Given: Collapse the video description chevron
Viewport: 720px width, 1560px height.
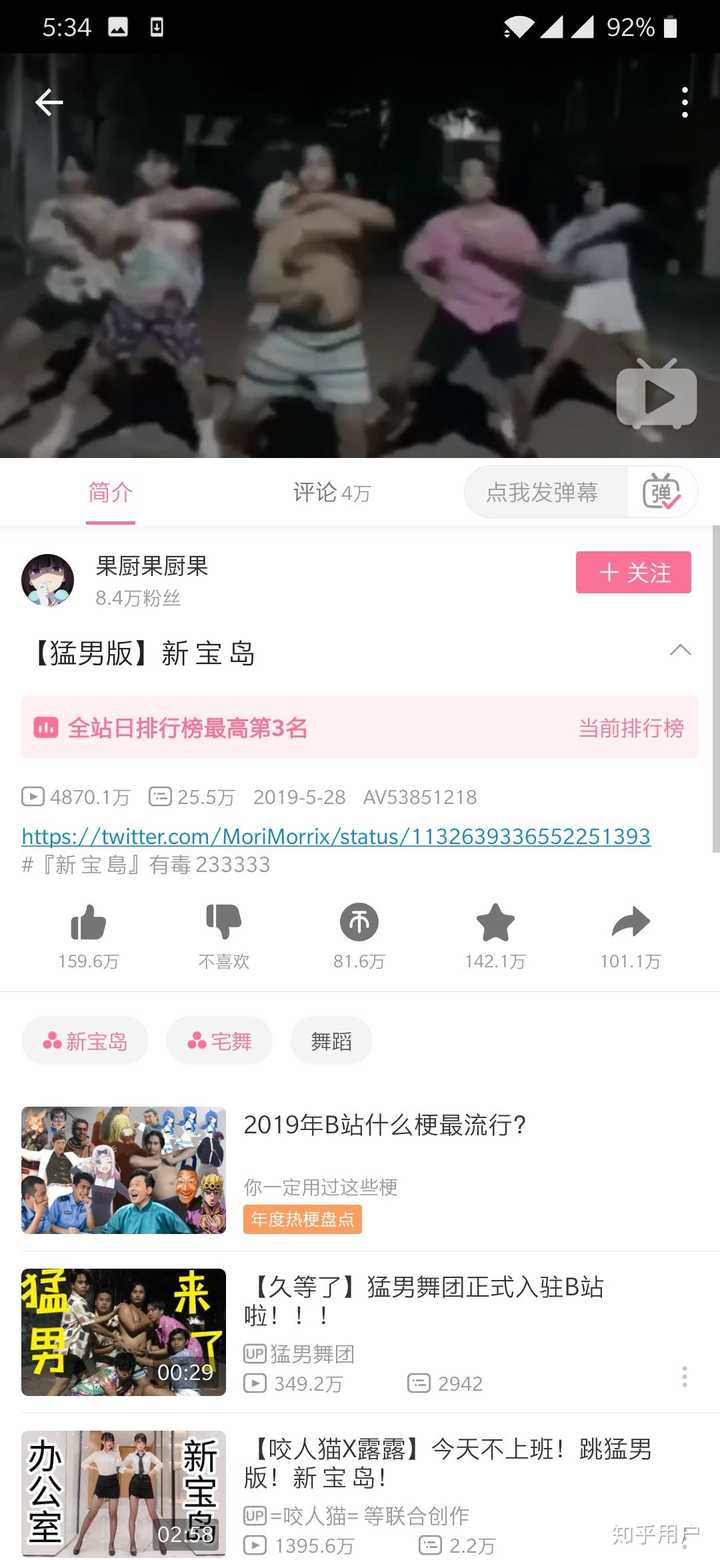Looking at the screenshot, I should pos(680,650).
